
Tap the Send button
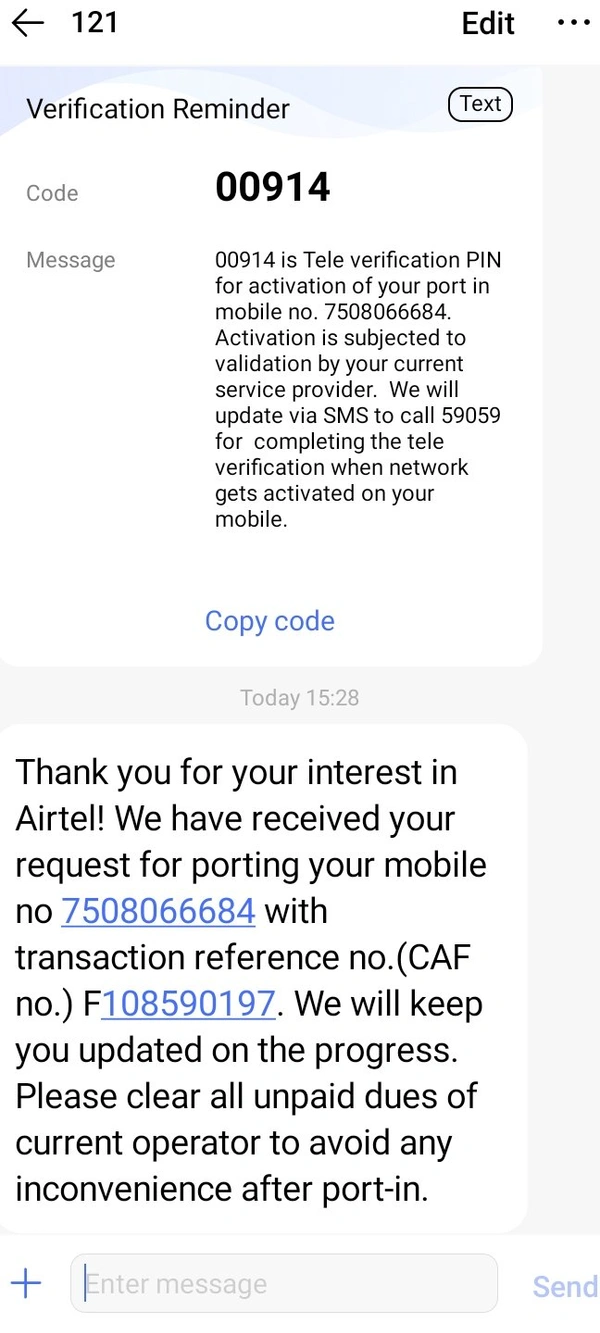click(564, 1286)
